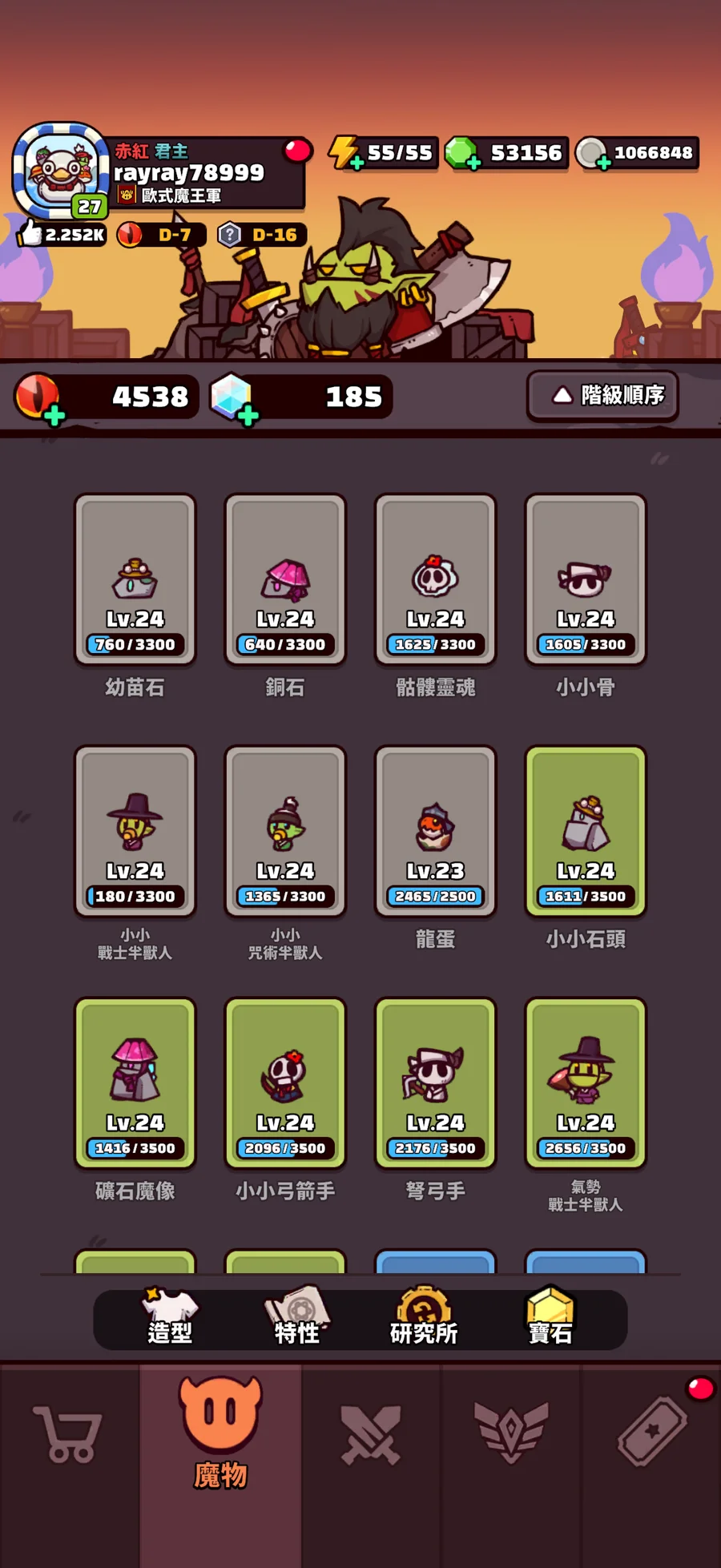Open the 造型 skins menu
721x1568 pixels.
click(170, 1317)
